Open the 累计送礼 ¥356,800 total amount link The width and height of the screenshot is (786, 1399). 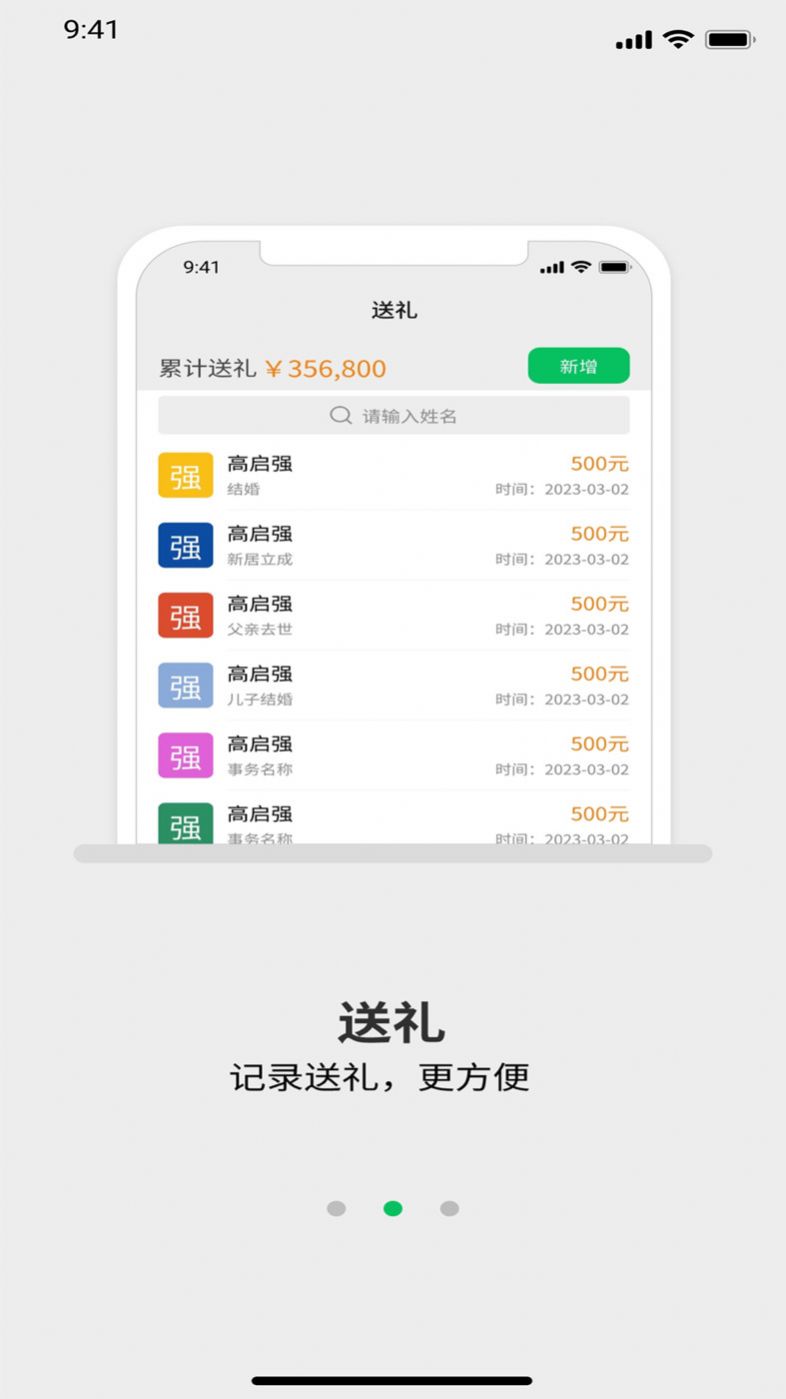click(270, 367)
